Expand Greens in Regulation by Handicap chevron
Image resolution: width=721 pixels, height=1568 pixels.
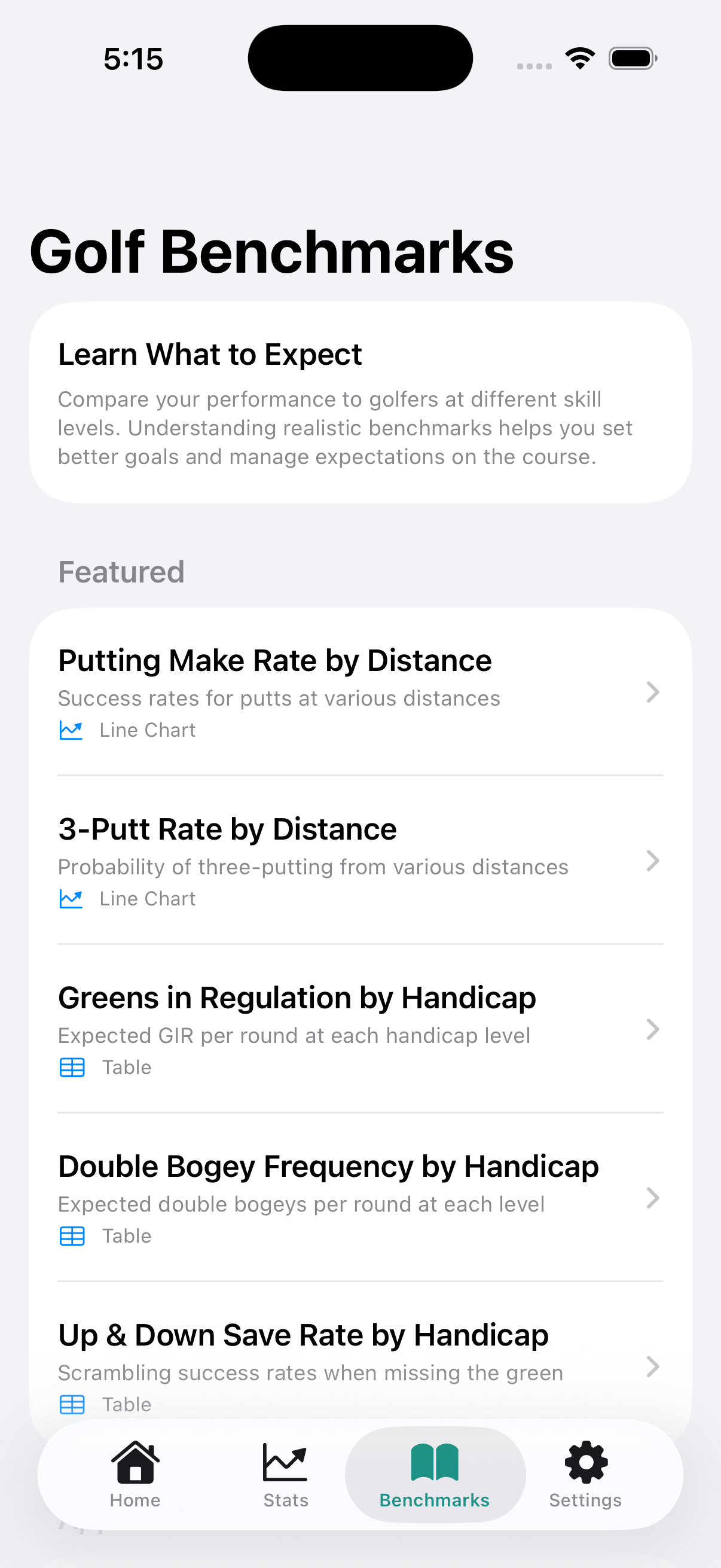(x=653, y=1030)
